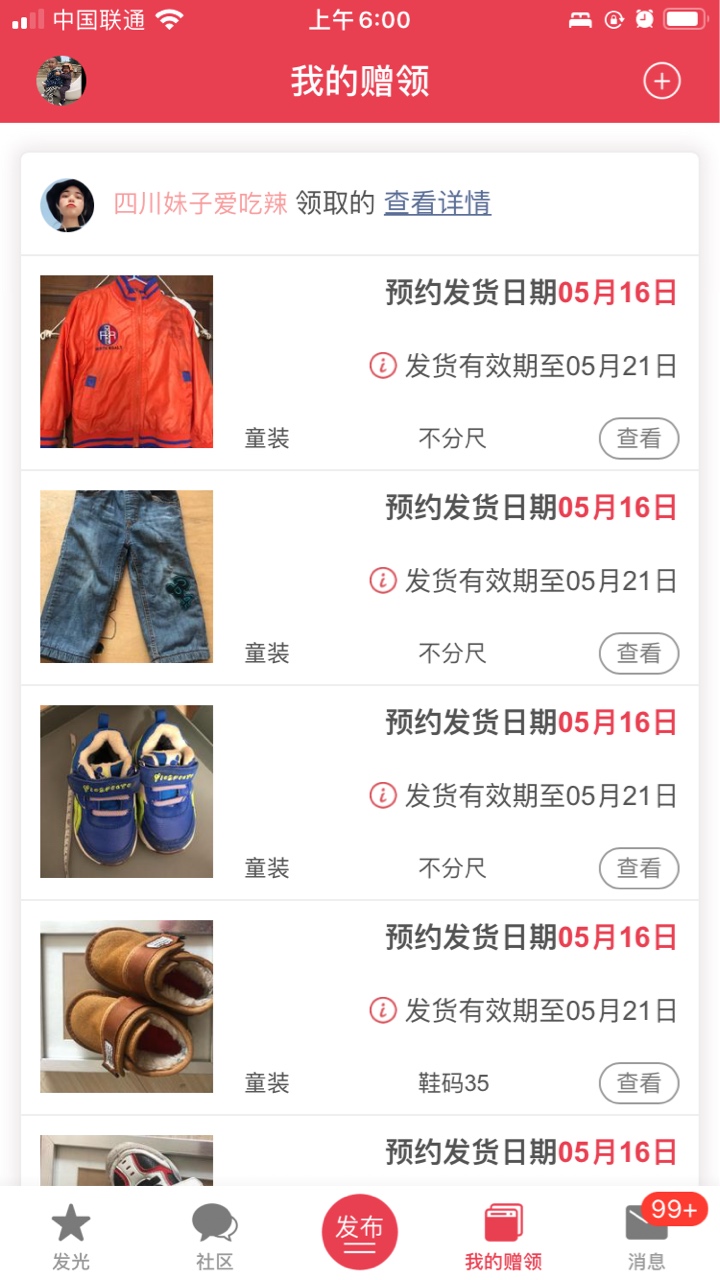Switch to the 发光 tab
The image size is (720, 1280).
coord(71,1235)
